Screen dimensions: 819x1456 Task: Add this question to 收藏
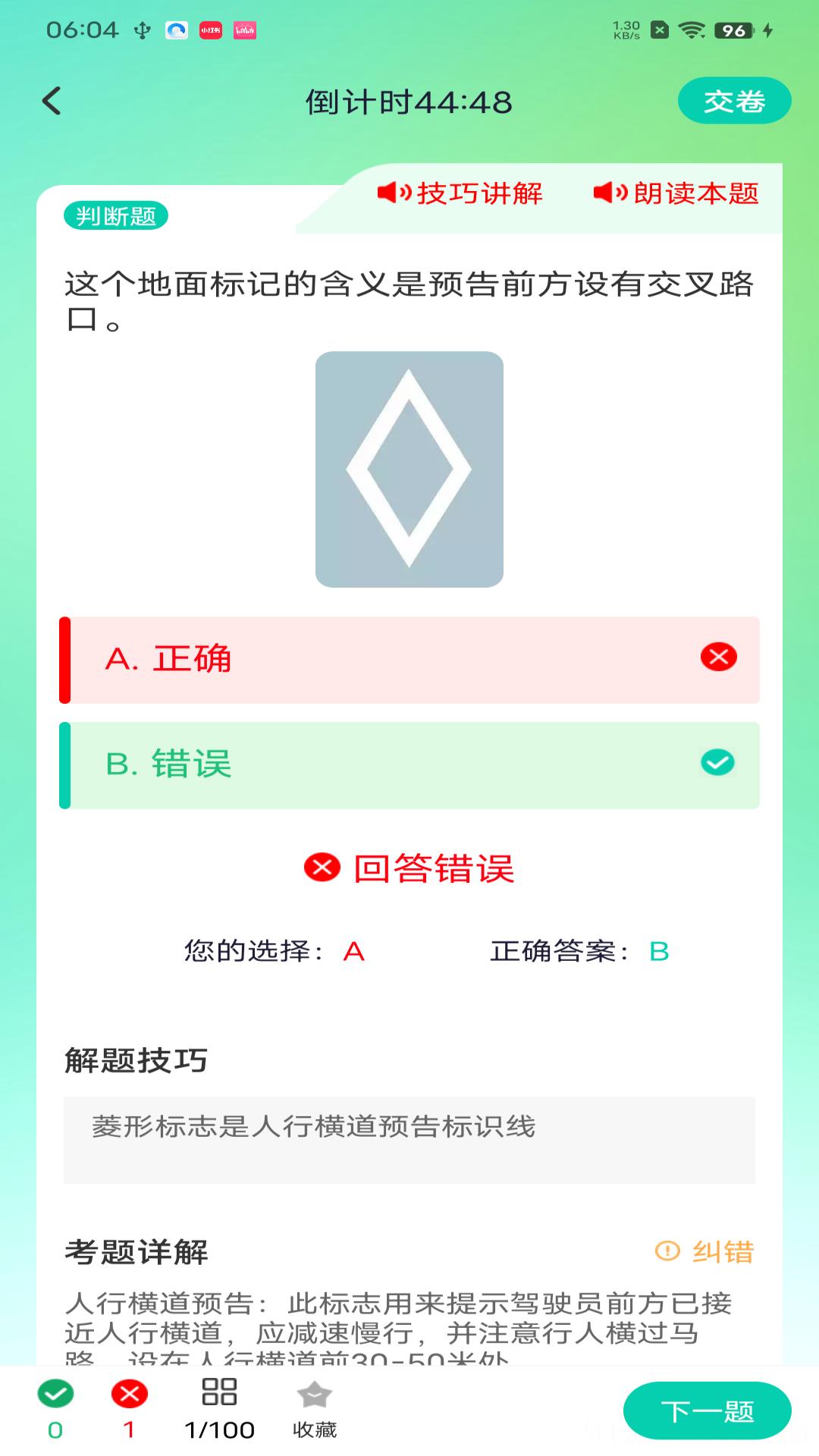tap(315, 1408)
